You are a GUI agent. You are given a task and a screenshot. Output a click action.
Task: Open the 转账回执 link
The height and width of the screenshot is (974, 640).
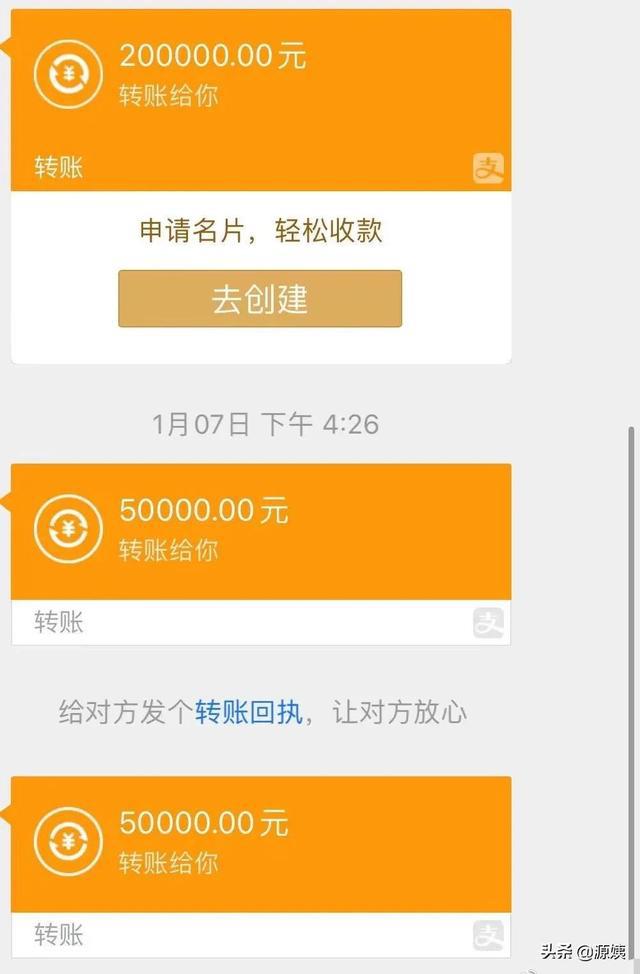coord(248,713)
